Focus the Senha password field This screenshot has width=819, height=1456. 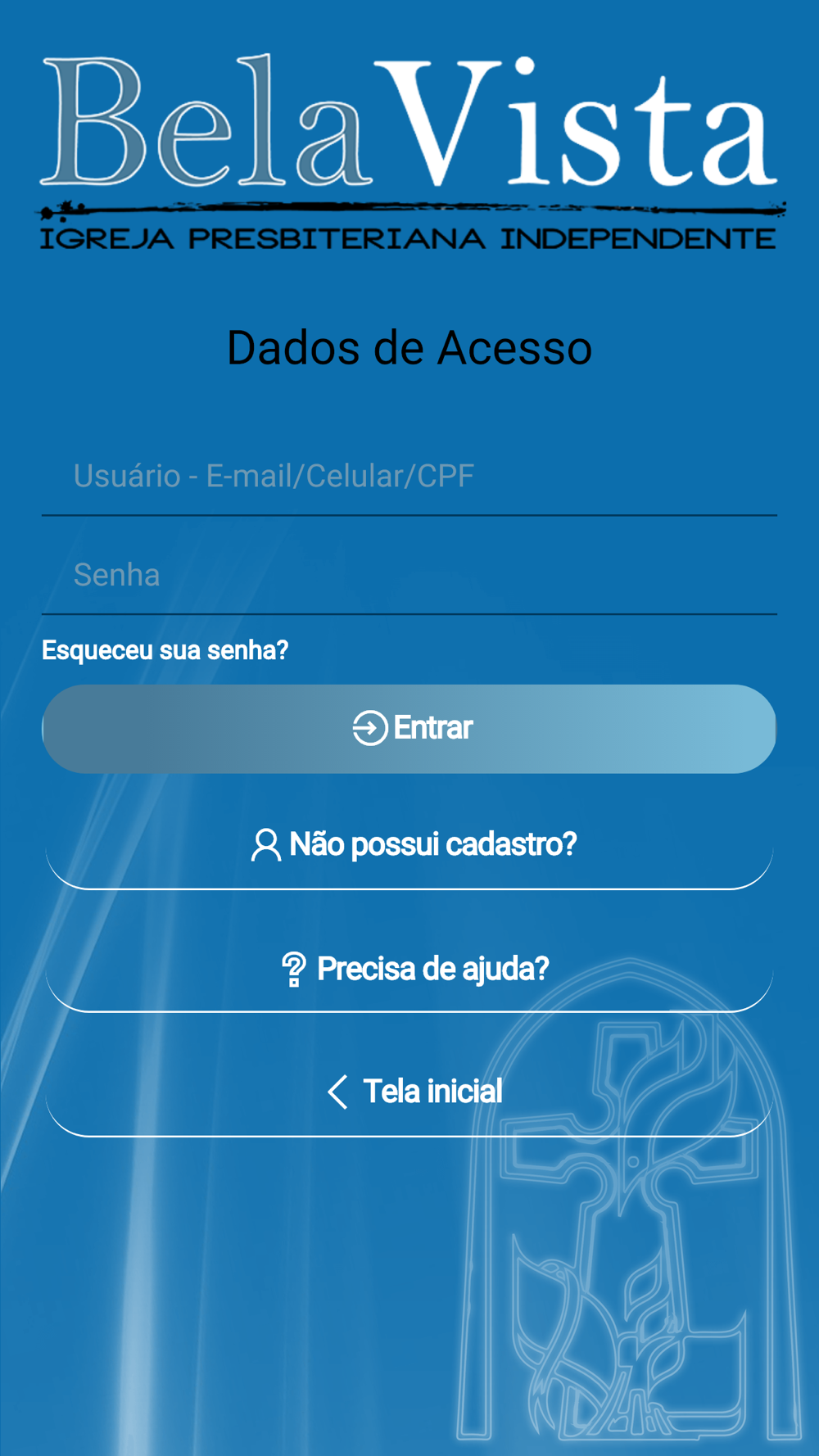[409, 575]
